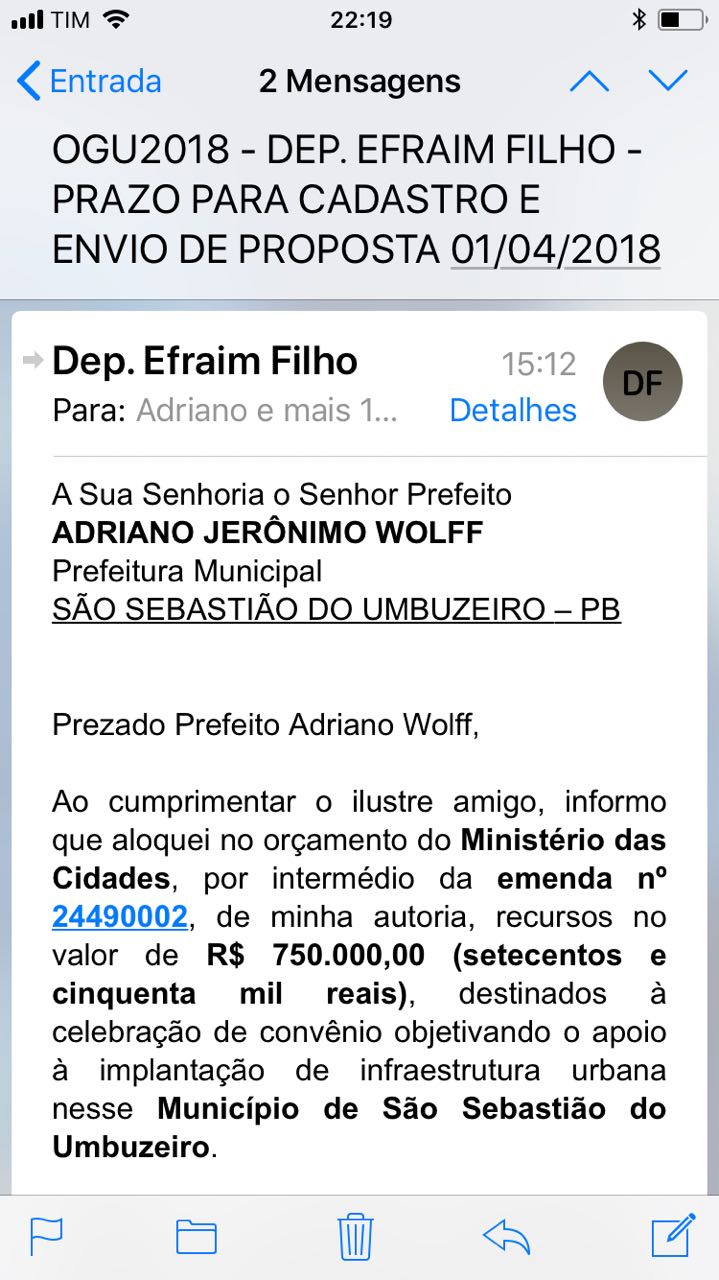The width and height of the screenshot is (719, 1280).
Task: Go to the previous message arrow
Action: [x=589, y=81]
